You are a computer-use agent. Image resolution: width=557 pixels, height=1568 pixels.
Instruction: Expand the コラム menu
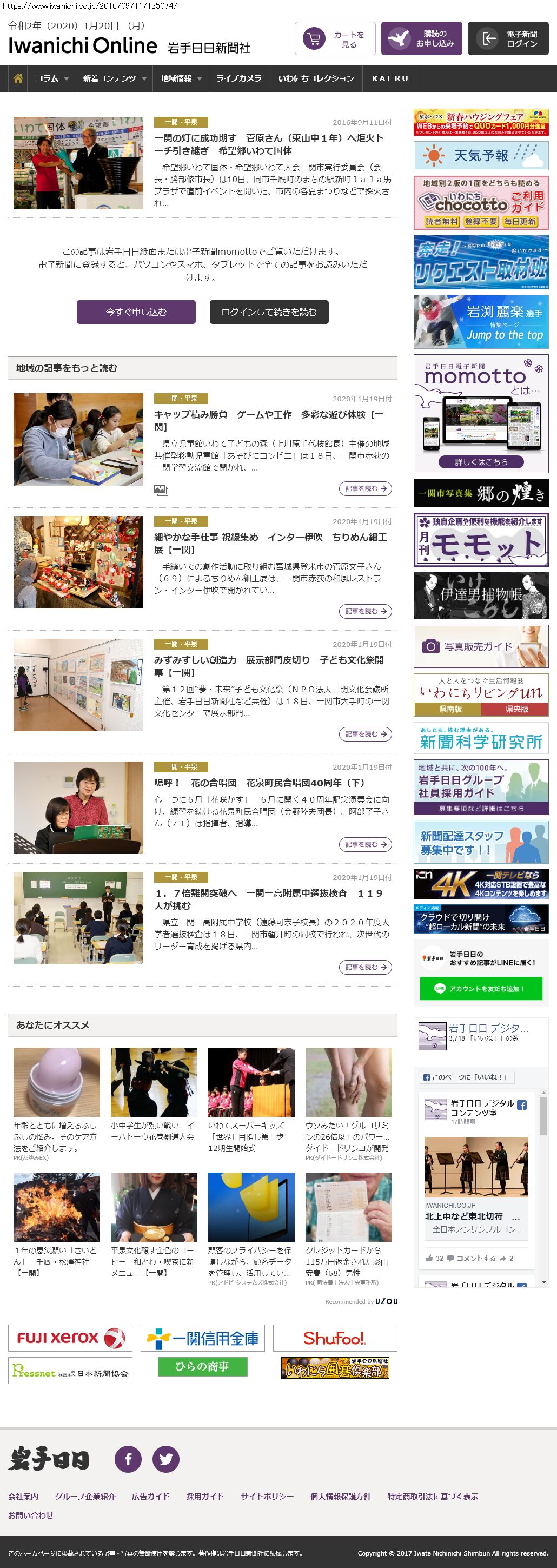click(51, 78)
